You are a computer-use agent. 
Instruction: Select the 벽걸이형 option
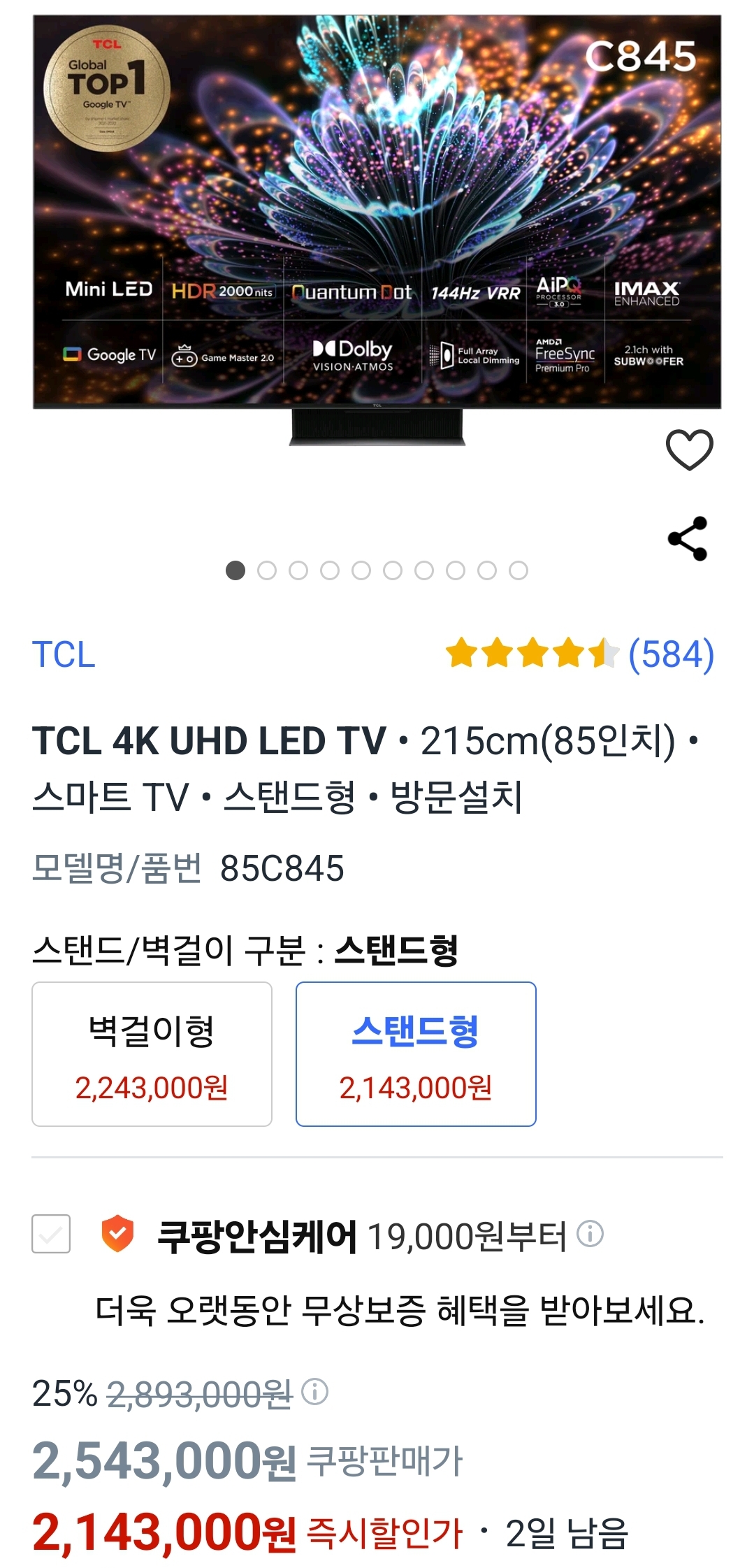(152, 1053)
